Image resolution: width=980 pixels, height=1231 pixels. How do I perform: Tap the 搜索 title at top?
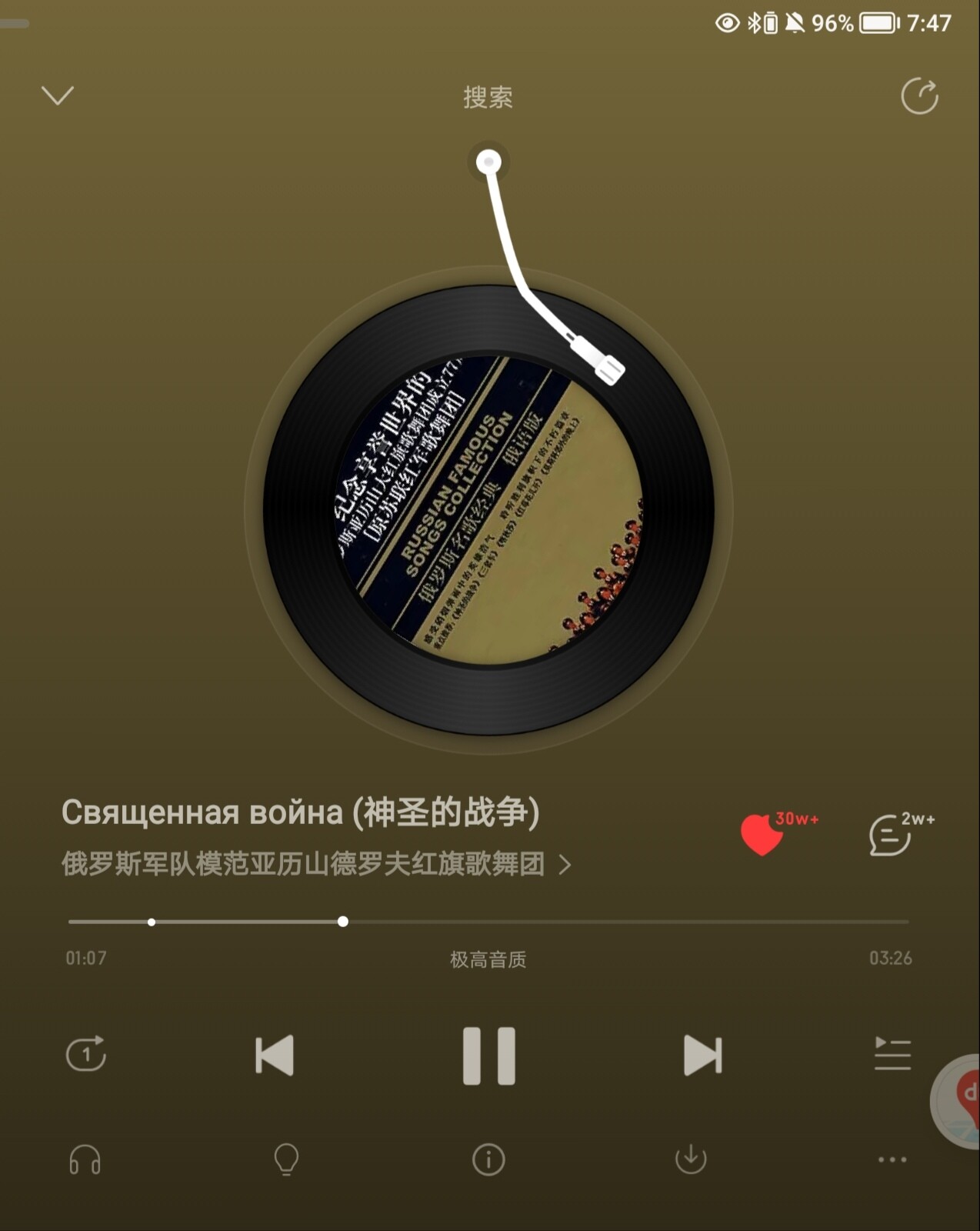[488, 97]
